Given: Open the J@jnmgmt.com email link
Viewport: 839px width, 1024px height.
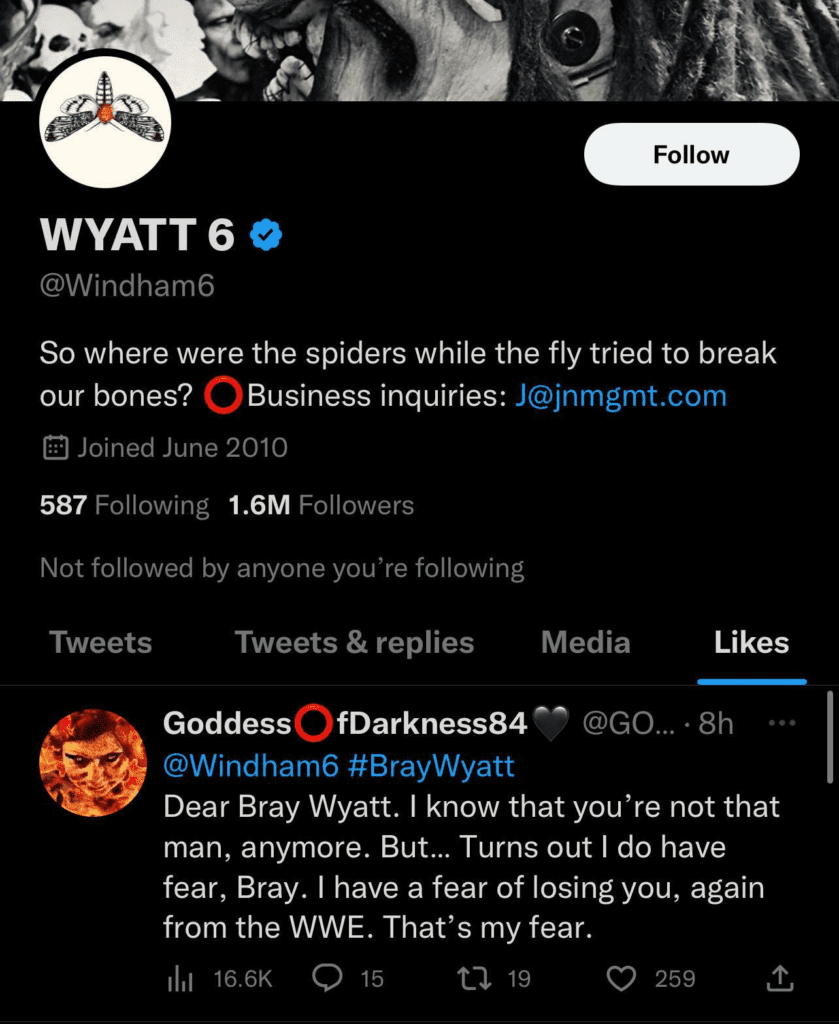Looking at the screenshot, I should tap(620, 395).
